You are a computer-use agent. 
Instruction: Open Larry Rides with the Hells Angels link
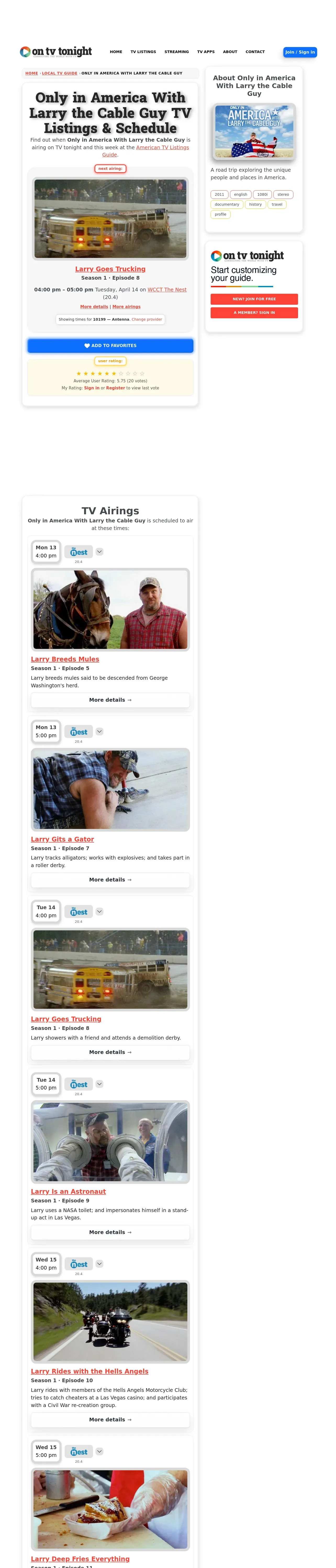[90, 1371]
